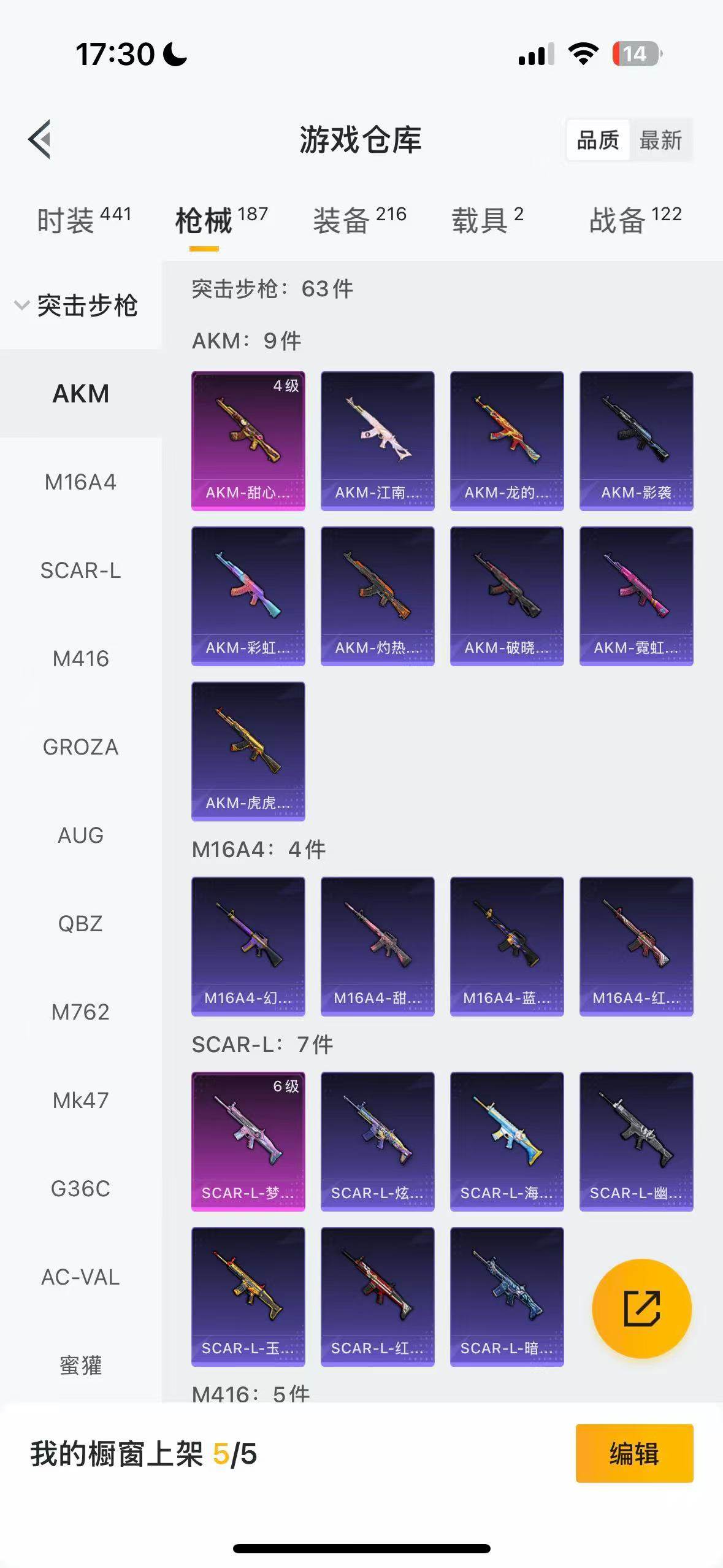Select AC-VAL in the side list
This screenshot has height=1568, width=723.
pyautogui.click(x=81, y=1277)
